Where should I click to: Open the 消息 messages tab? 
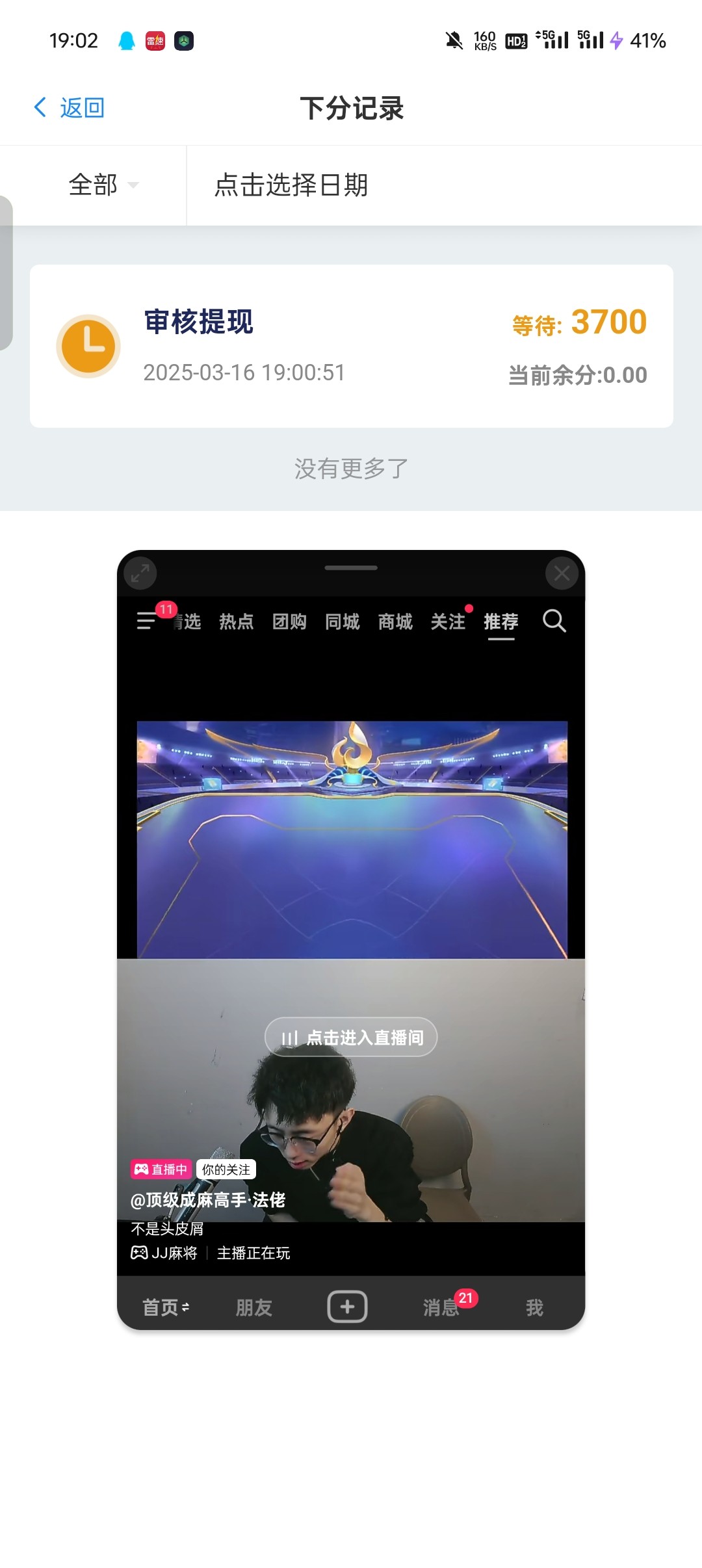(442, 1307)
